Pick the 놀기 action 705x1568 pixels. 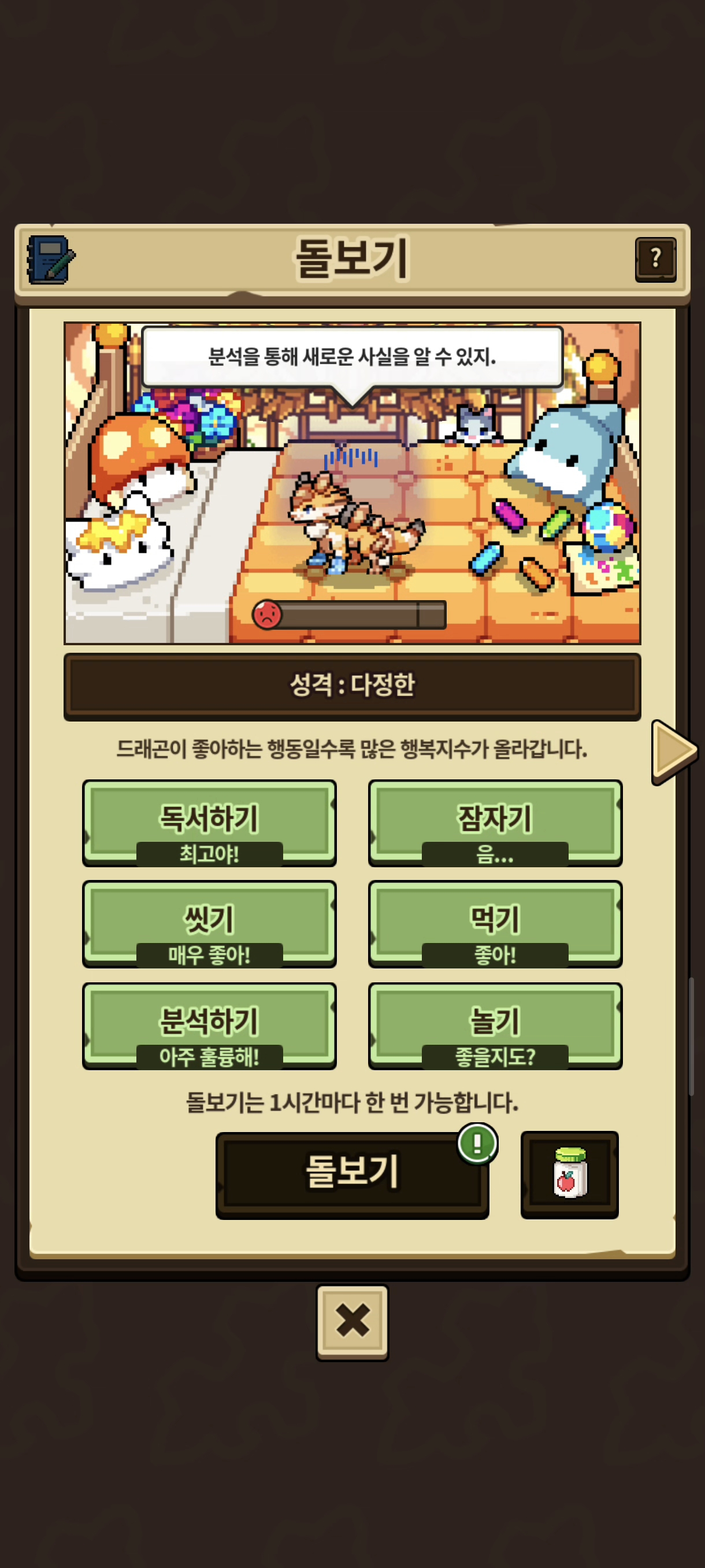point(495,1025)
